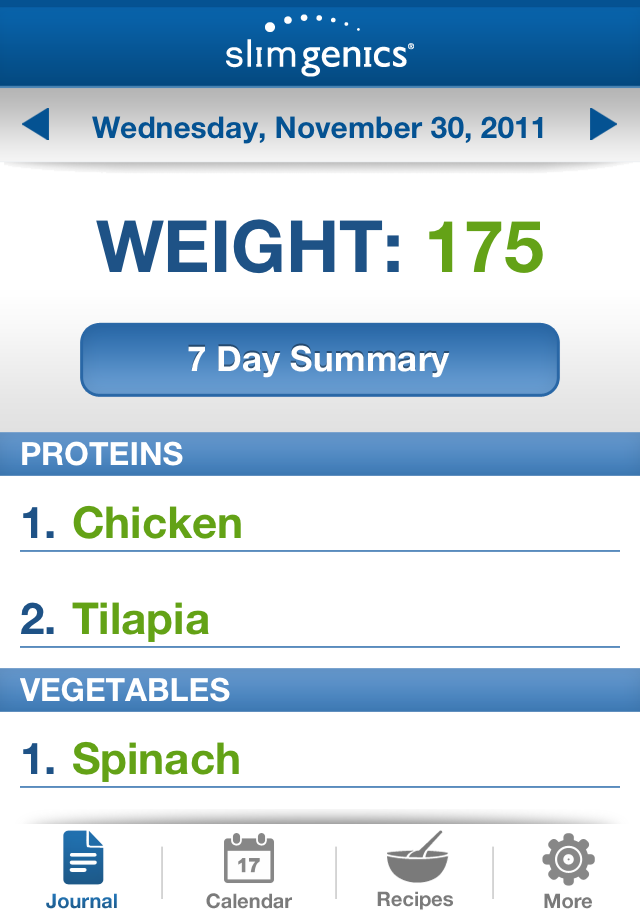Switch to the Recipes tab

415,871
